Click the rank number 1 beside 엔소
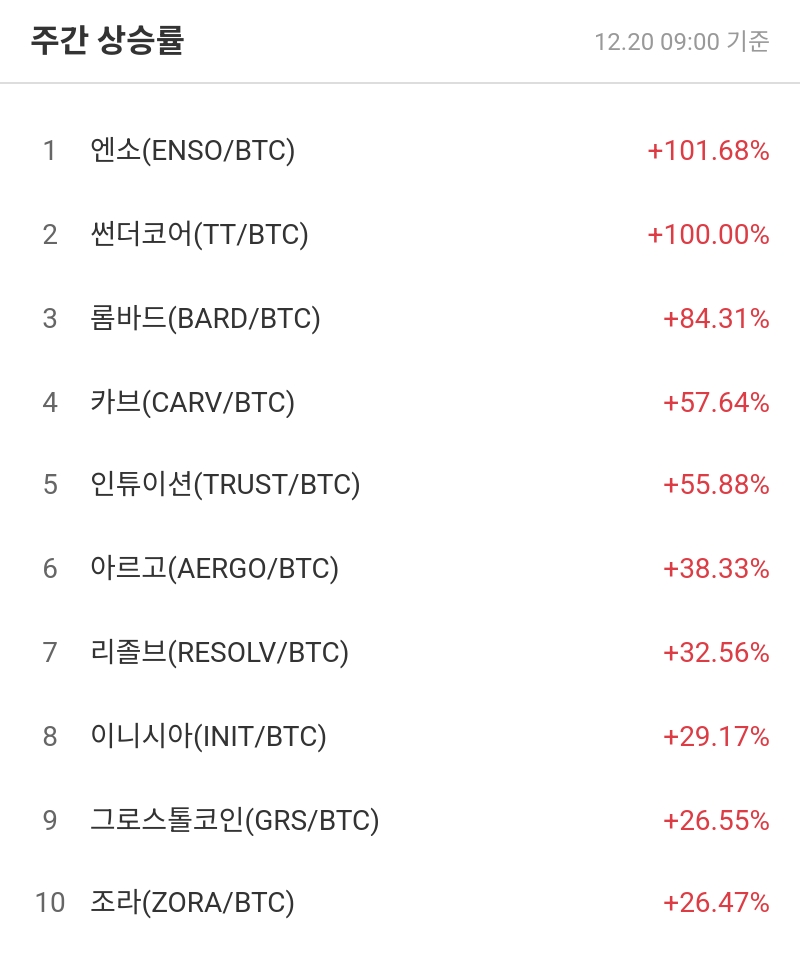This screenshot has height=970, width=800. point(48,151)
